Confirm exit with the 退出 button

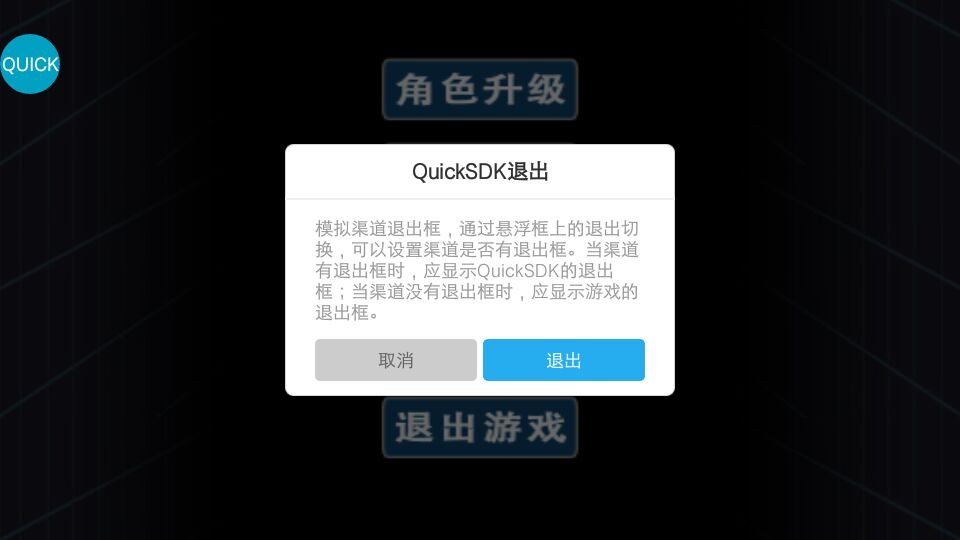pos(563,360)
